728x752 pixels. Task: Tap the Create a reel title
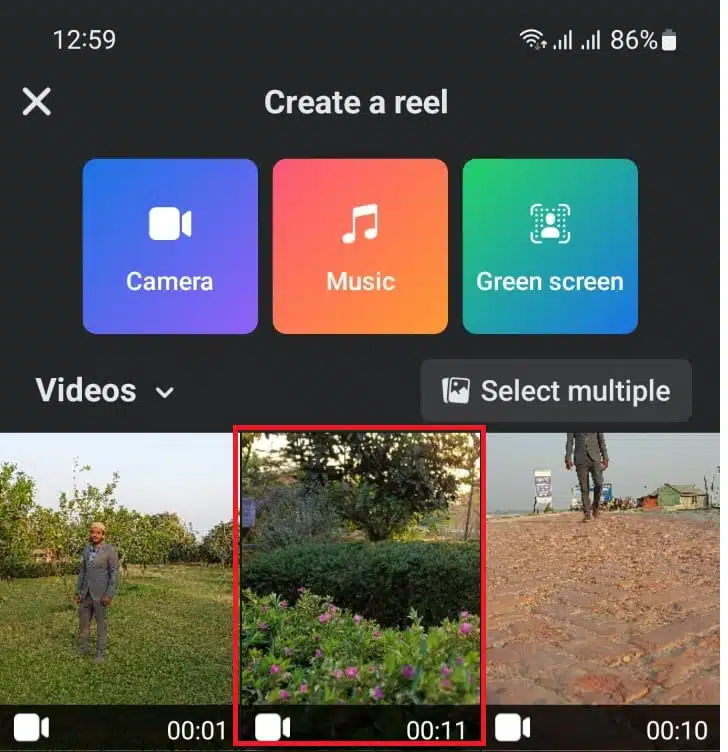(x=356, y=102)
